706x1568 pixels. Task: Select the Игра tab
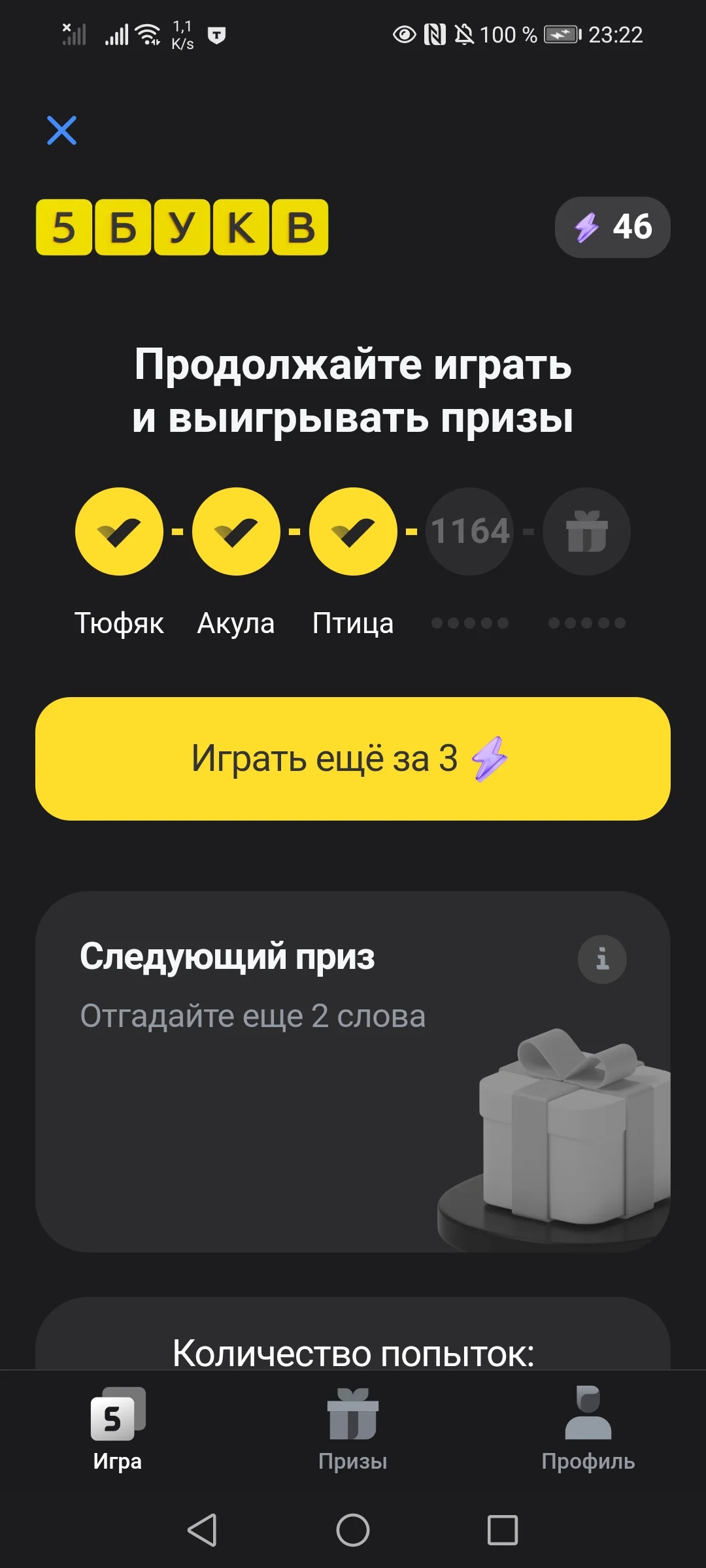point(118,1429)
